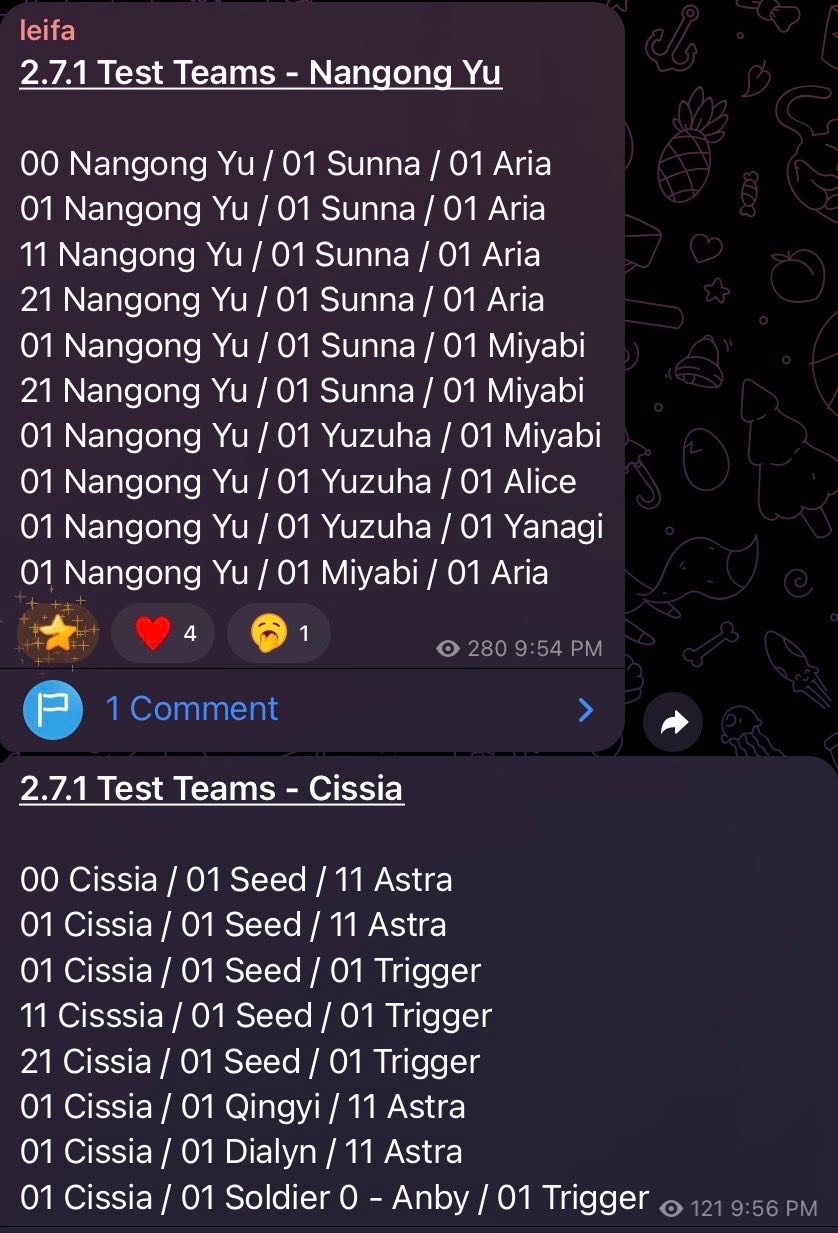Image resolution: width=838 pixels, height=1233 pixels.
Task: Open the 1 Comment thread
Action: pos(192,709)
